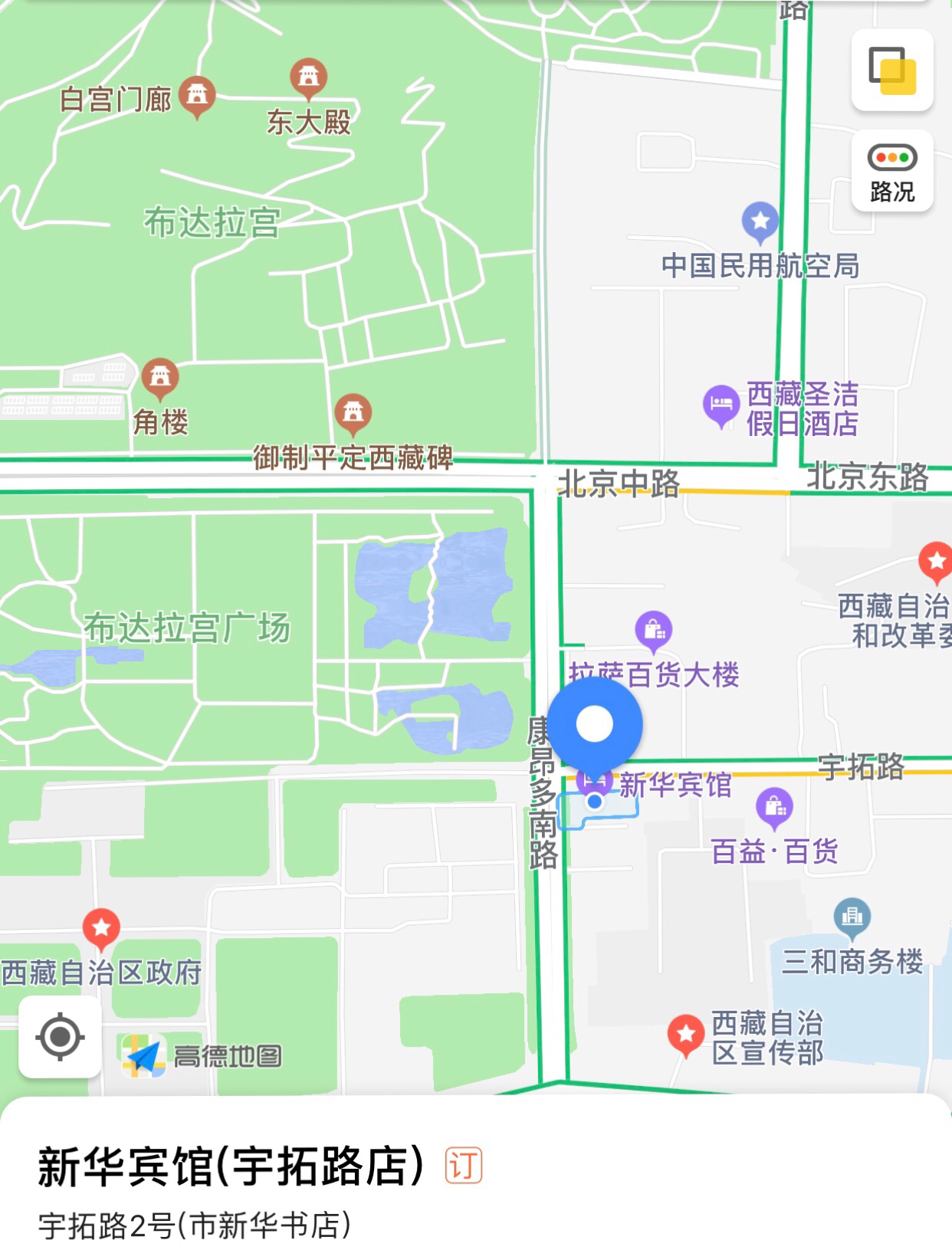The height and width of the screenshot is (1250, 952).
Task: Select the 御制平定西藏碑 marker
Action: point(353,413)
